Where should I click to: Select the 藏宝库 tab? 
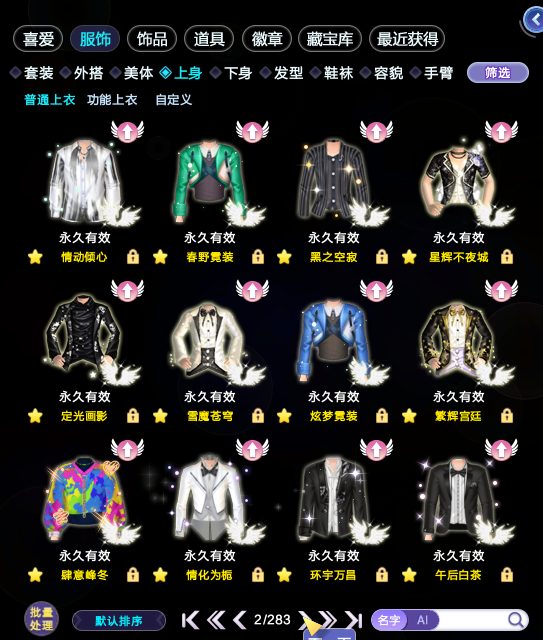pyautogui.click(x=330, y=39)
